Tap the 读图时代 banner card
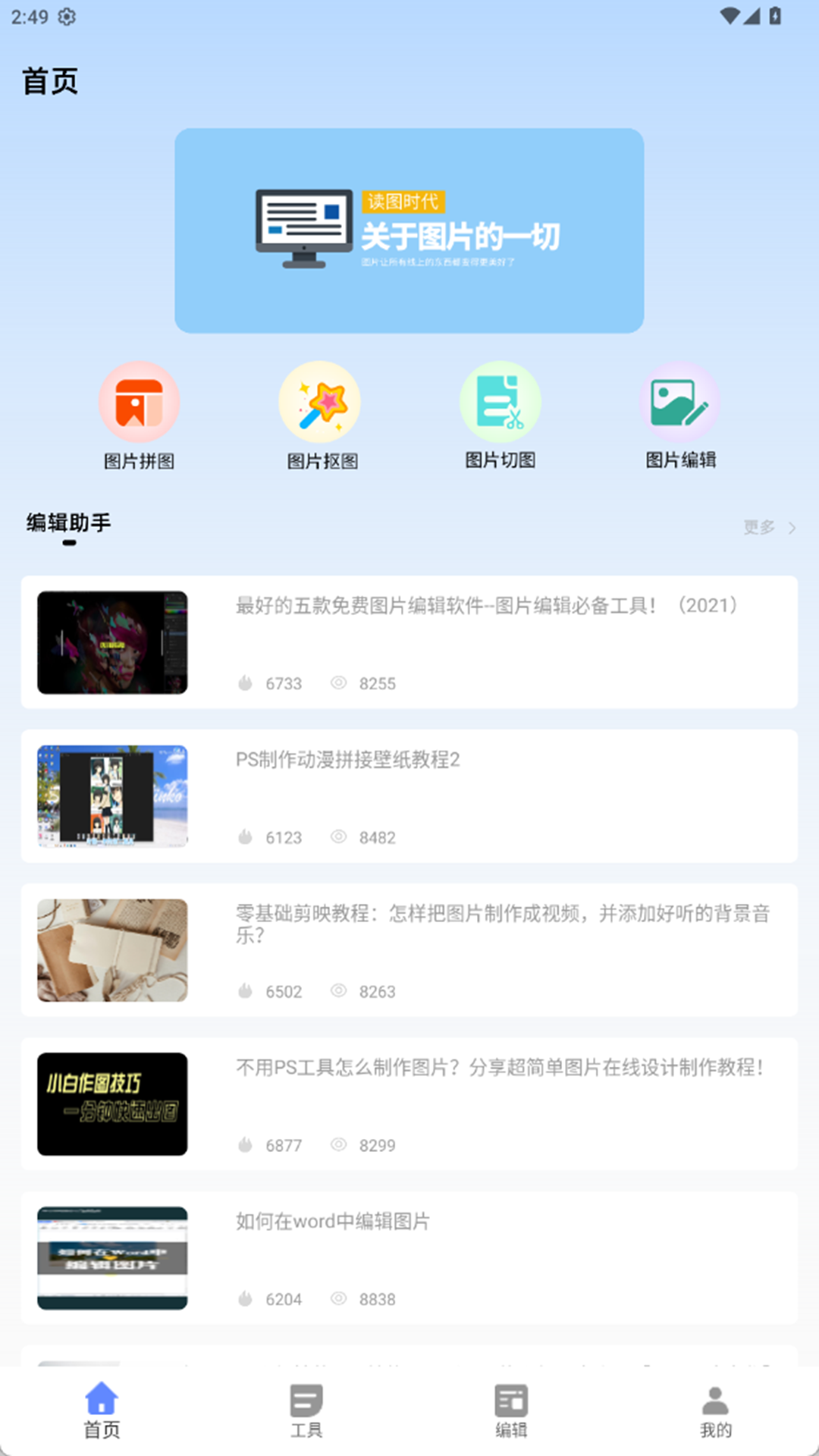 [409, 230]
